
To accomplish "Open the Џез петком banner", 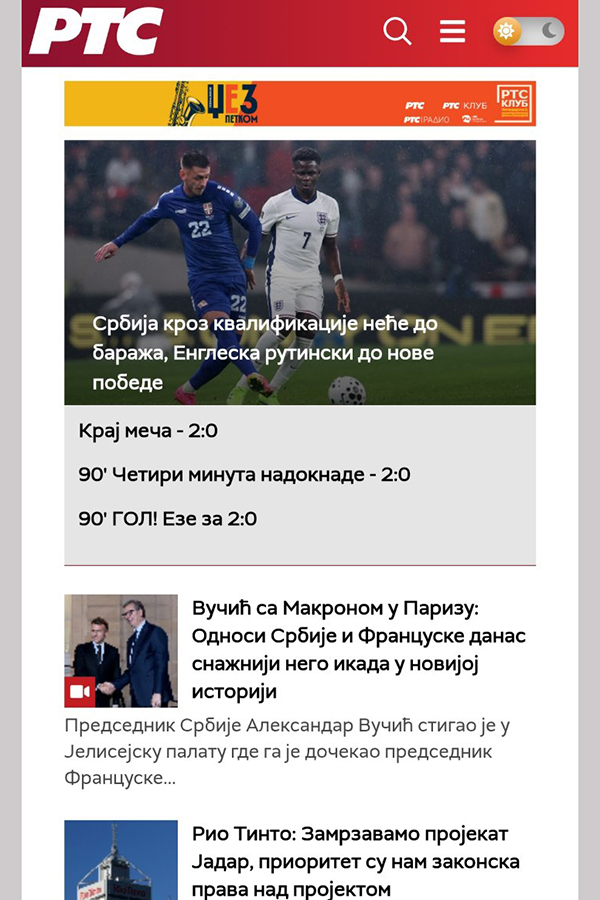I will coord(299,104).
